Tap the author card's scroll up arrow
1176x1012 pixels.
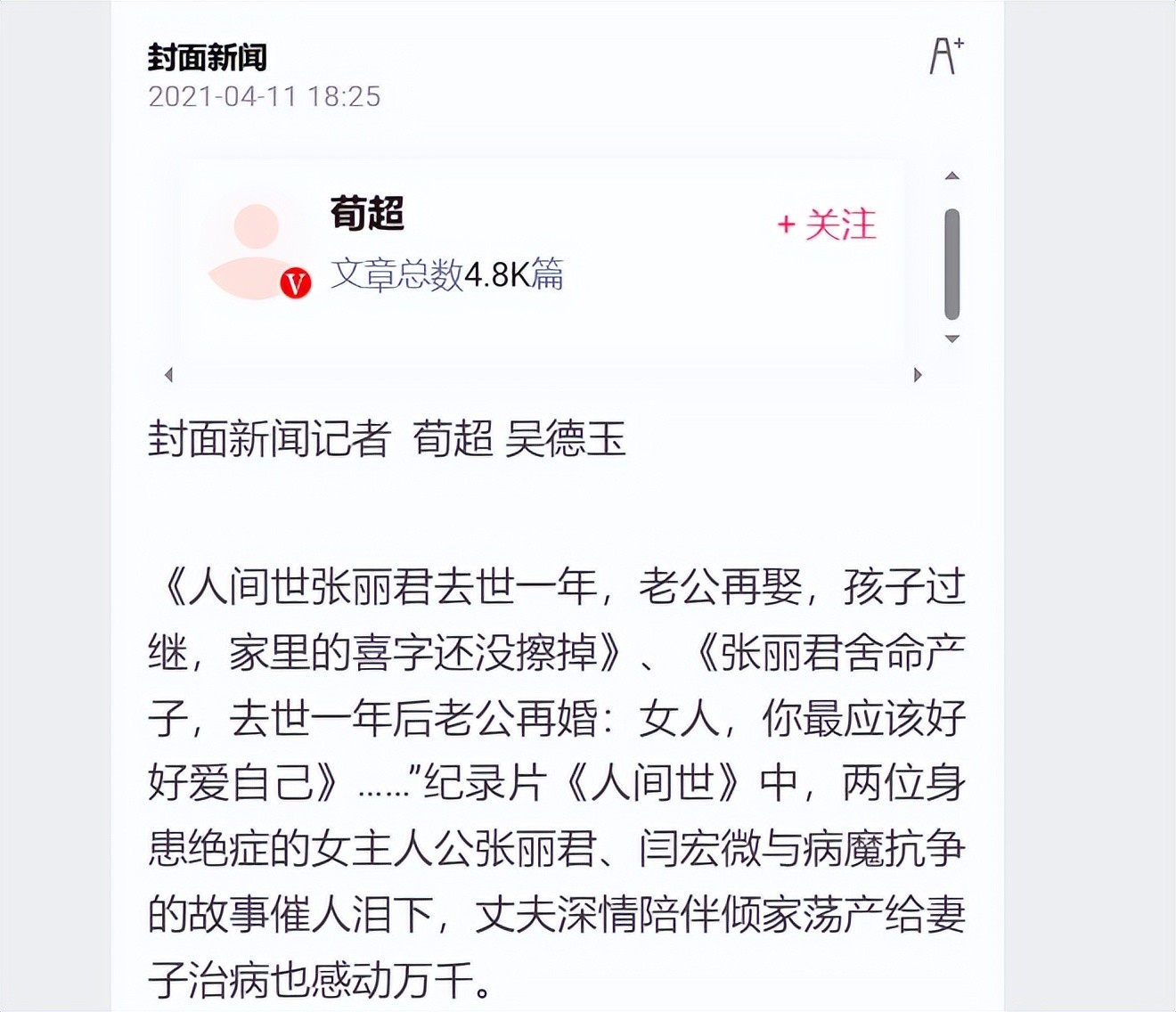coord(951,176)
